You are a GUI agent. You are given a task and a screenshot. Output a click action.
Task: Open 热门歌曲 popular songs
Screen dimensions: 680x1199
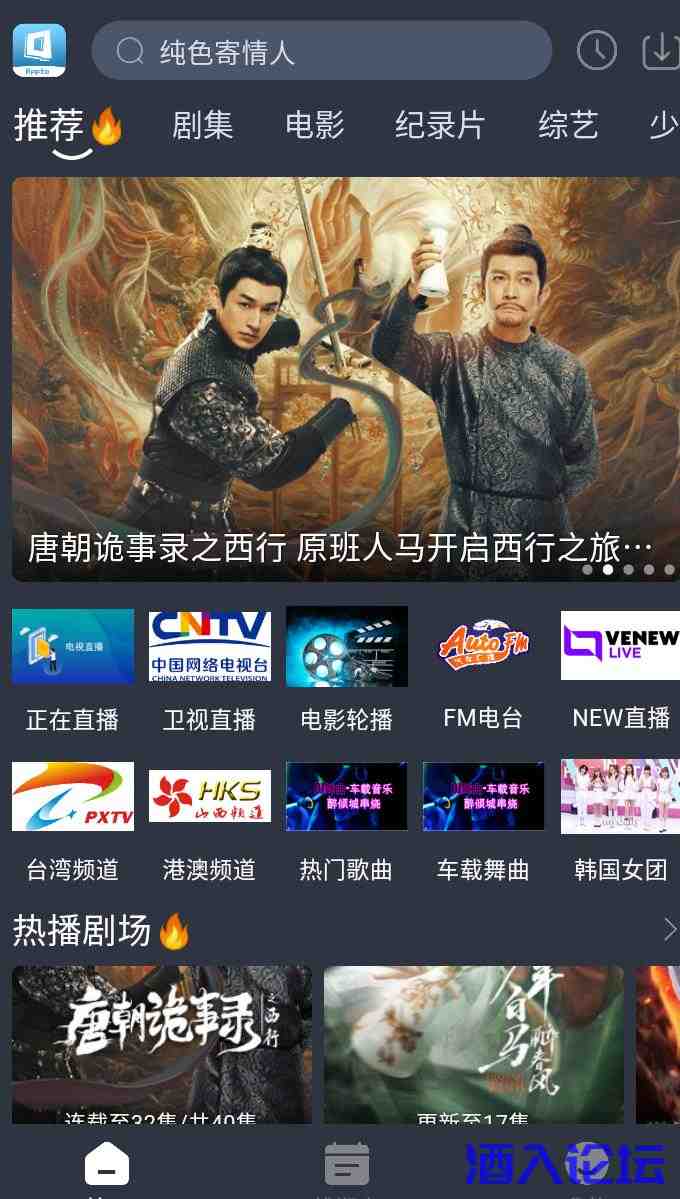pos(347,818)
